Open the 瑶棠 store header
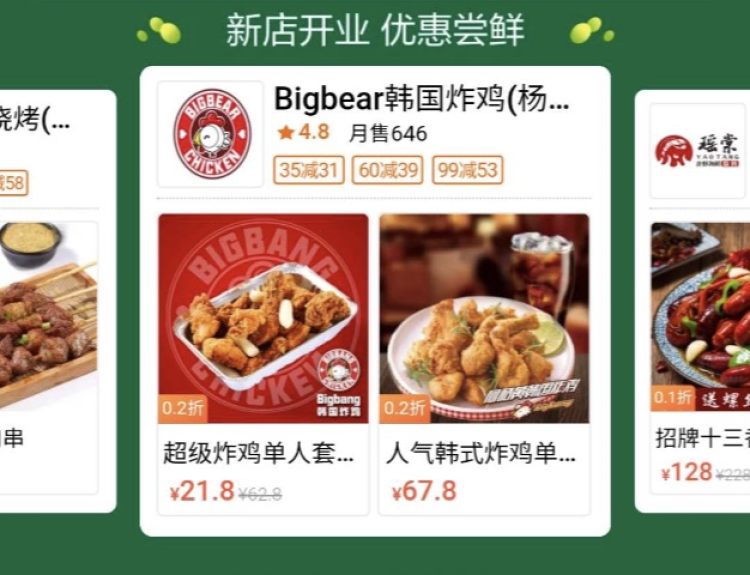This screenshot has width=750, height=575. tap(697, 150)
